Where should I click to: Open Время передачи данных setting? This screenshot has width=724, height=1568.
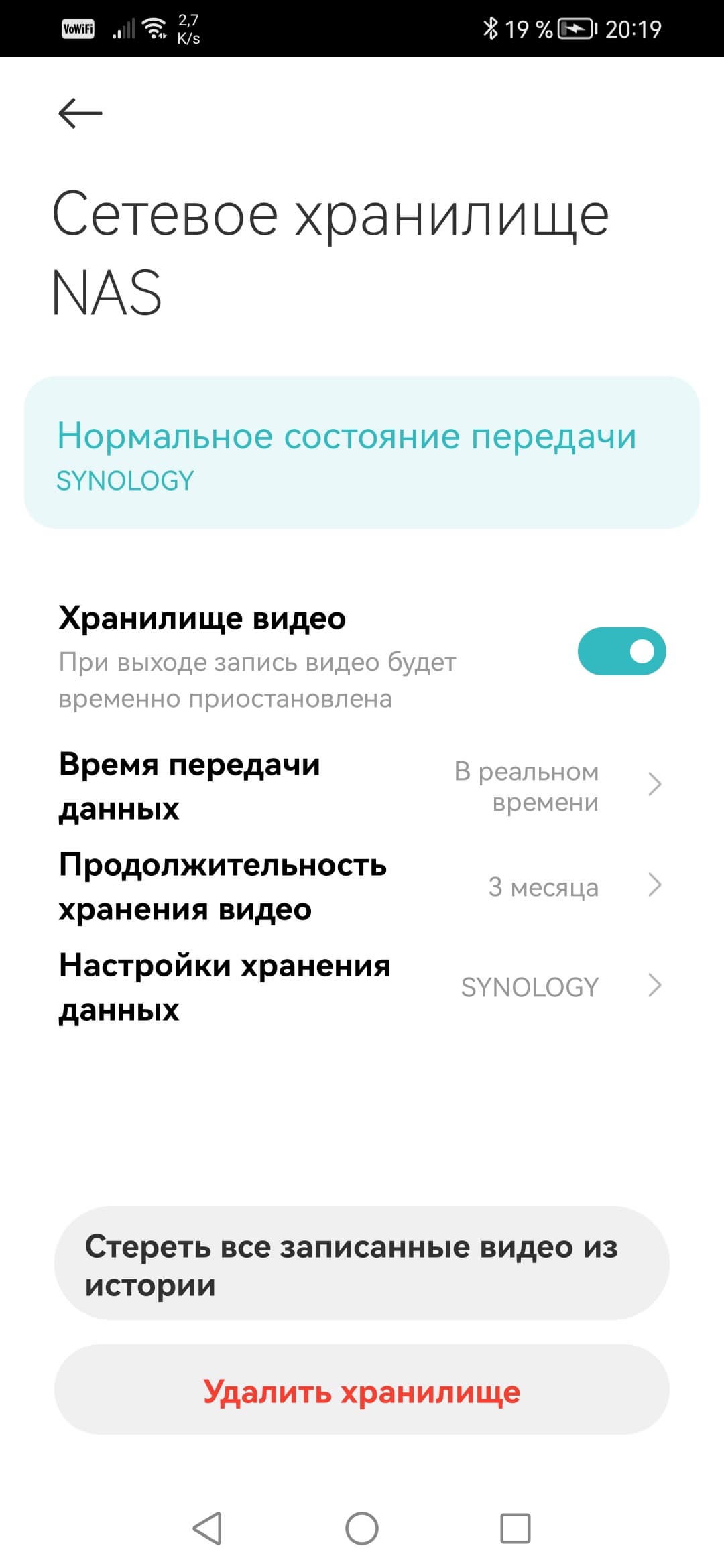[362, 785]
